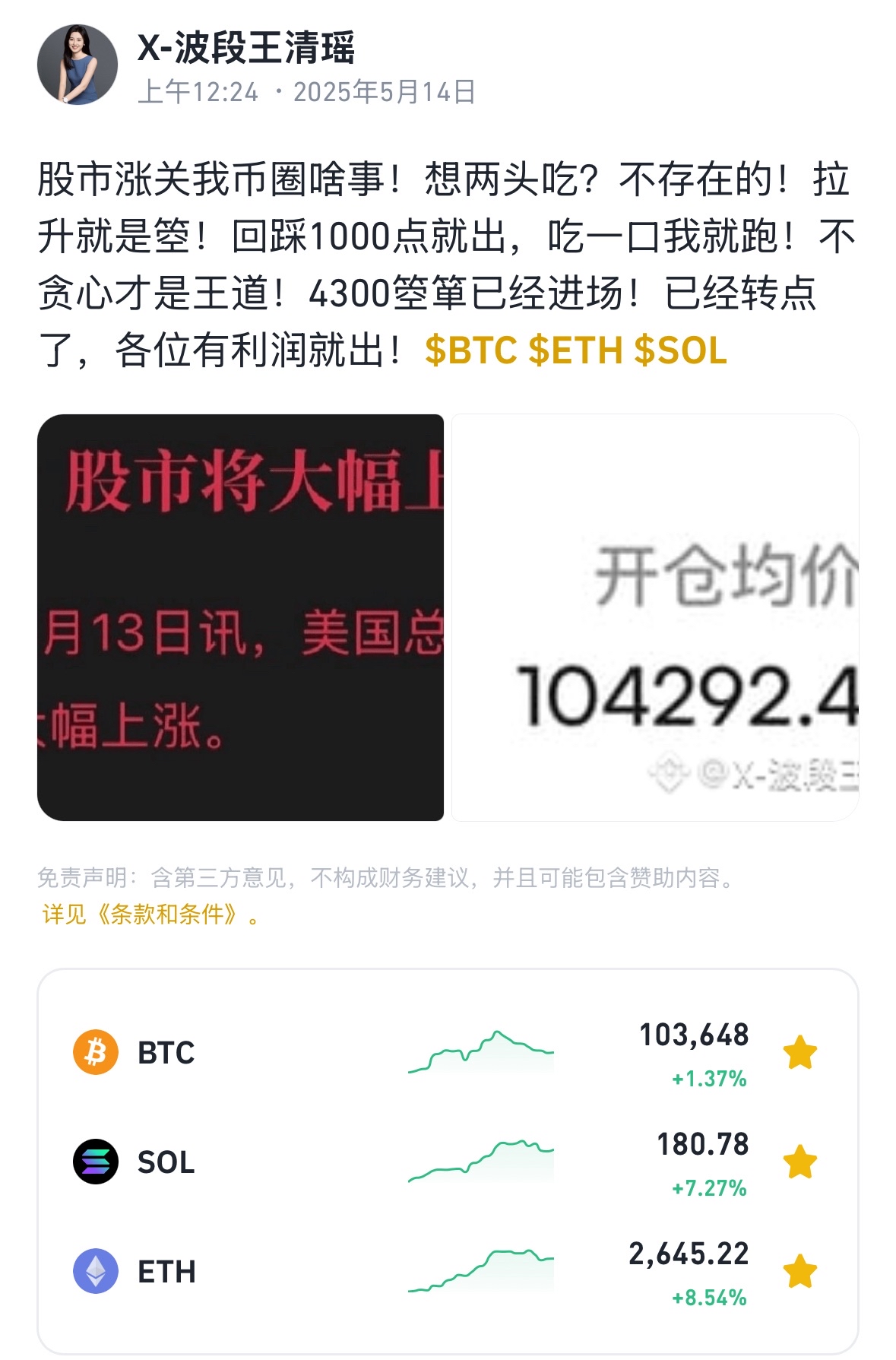Open the SOL price row

410,1162
